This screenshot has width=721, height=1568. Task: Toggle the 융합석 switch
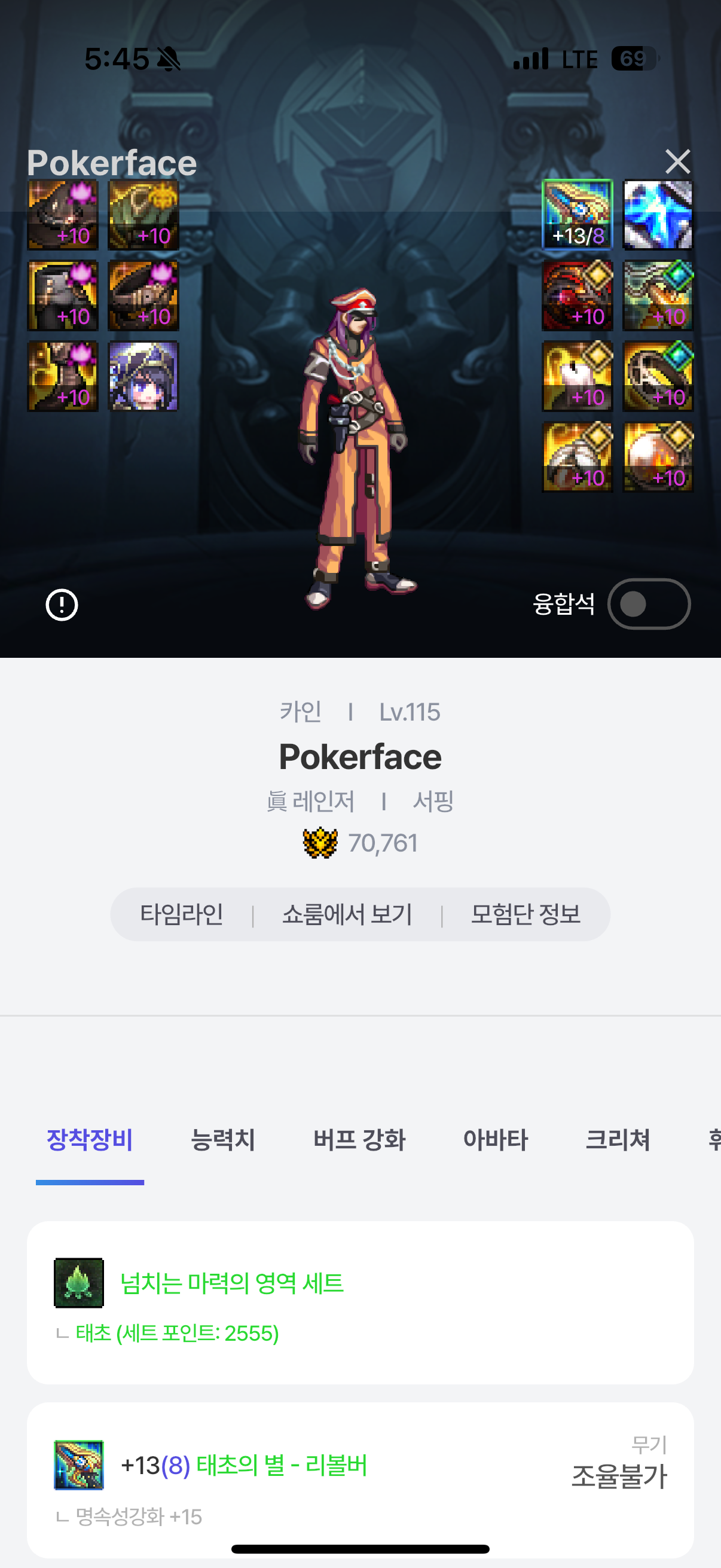tap(649, 604)
